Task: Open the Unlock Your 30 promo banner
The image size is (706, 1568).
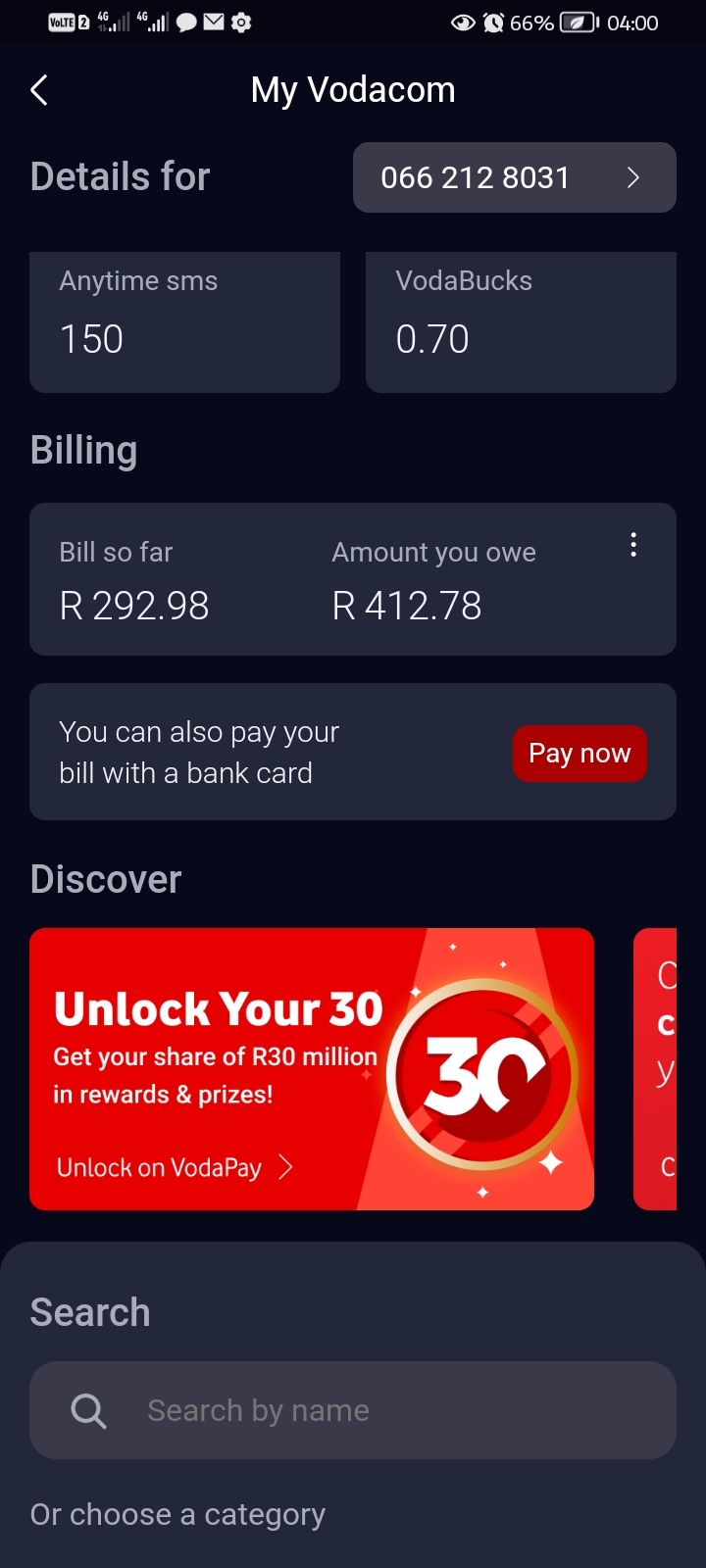Action: click(x=312, y=1068)
